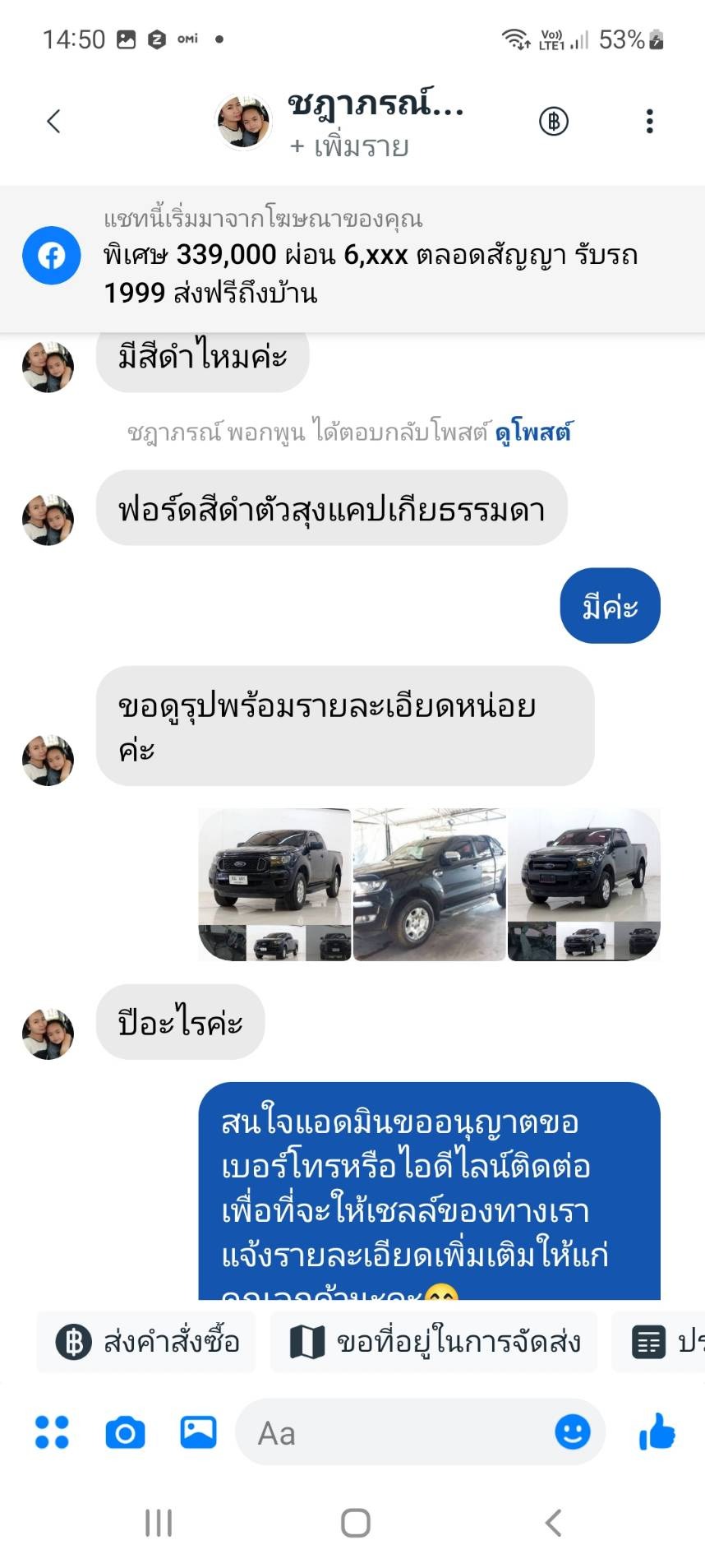Viewport: 705px width, 1568px height.
Task: Open ชฎาภรณ์ contact profile header
Action: pos(374,122)
